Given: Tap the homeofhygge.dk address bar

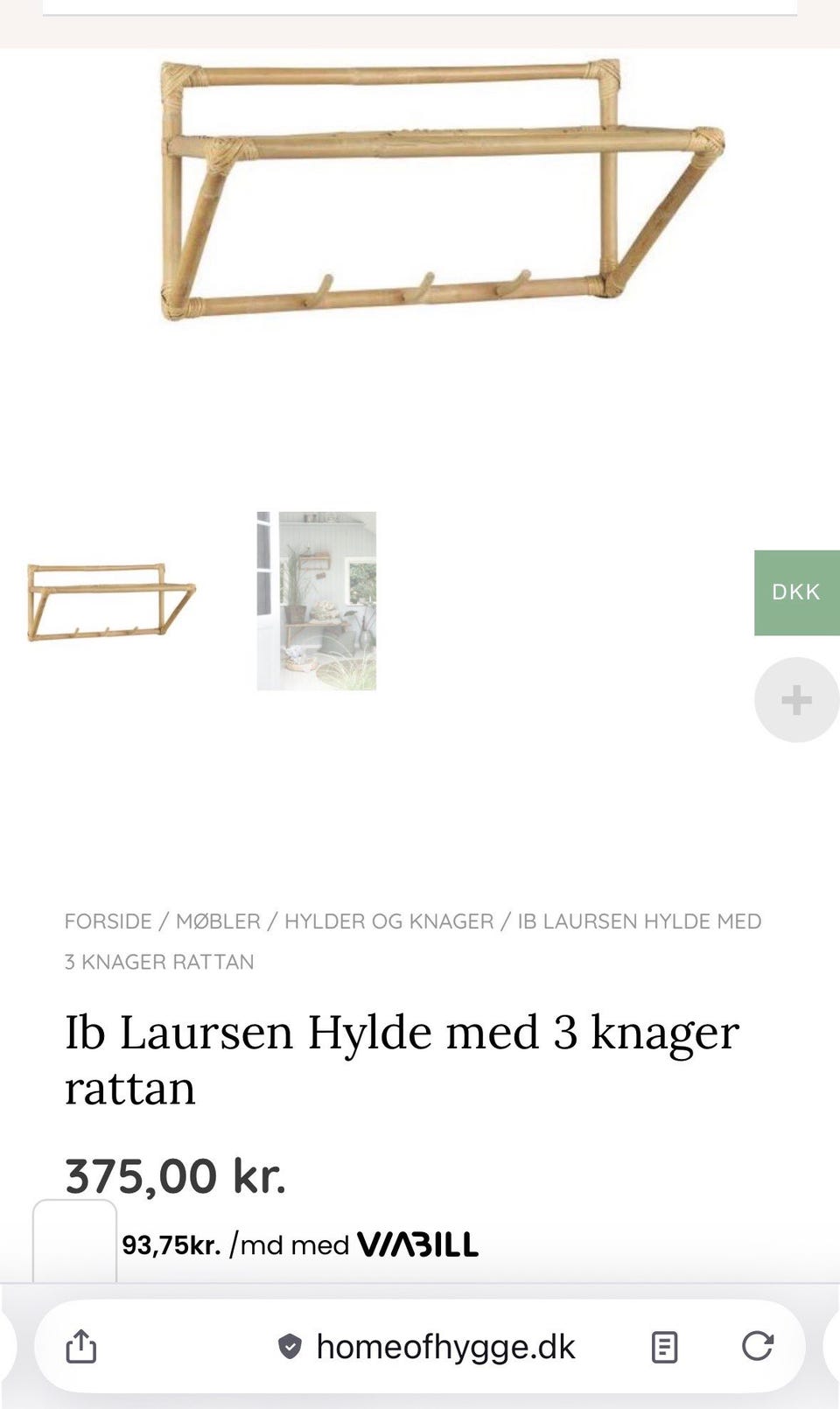Looking at the screenshot, I should pyautogui.click(x=446, y=1347).
